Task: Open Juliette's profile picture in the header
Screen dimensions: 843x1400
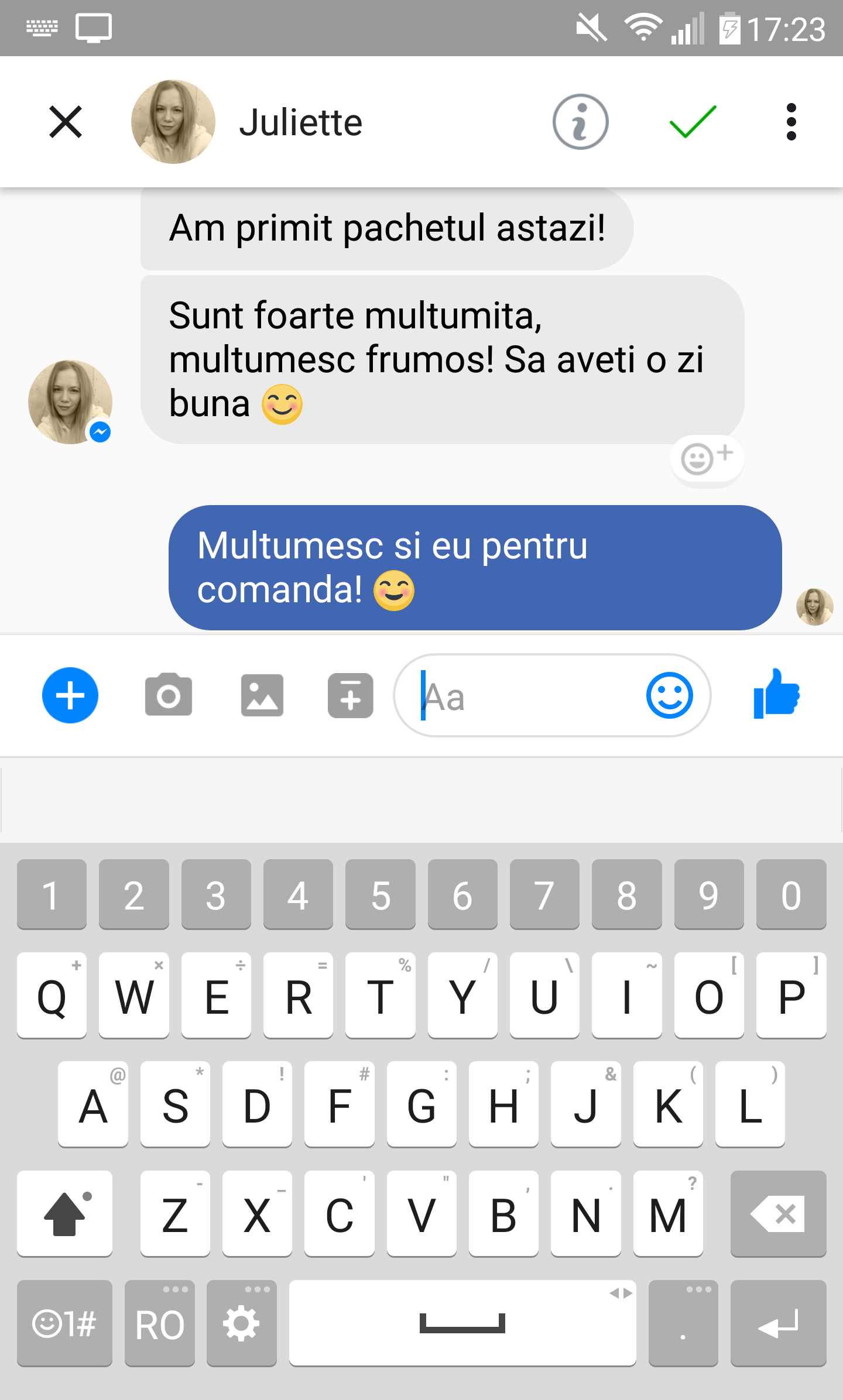Action: click(173, 122)
